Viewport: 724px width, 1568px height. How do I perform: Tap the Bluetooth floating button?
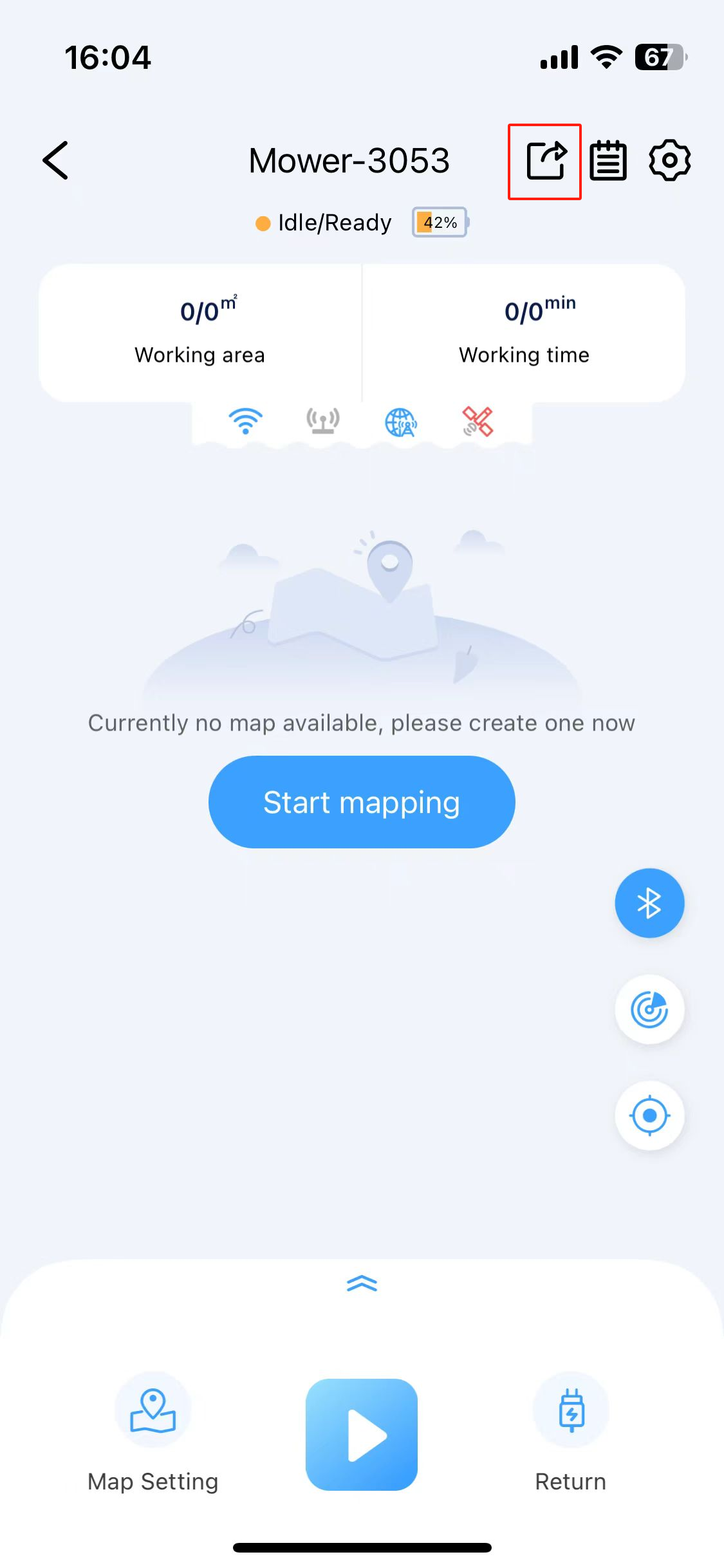[x=649, y=903]
